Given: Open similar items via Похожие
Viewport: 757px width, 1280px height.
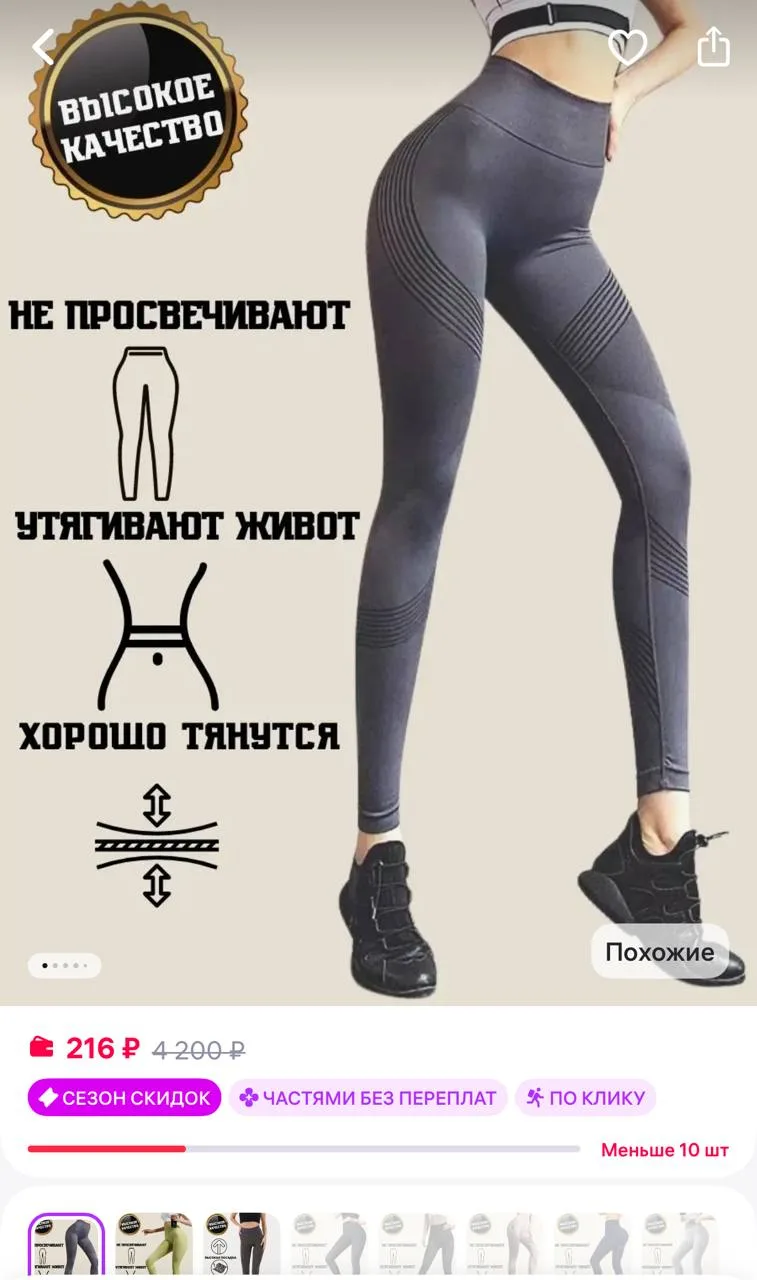Looking at the screenshot, I should click(660, 951).
